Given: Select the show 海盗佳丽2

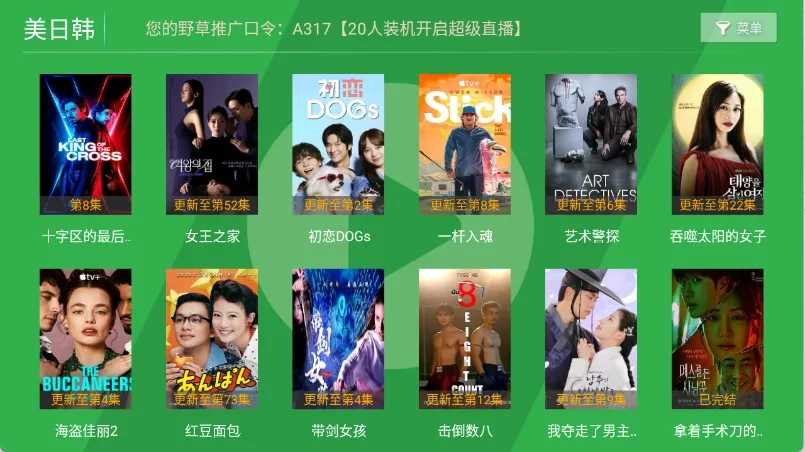Looking at the screenshot, I should pos(86,339).
